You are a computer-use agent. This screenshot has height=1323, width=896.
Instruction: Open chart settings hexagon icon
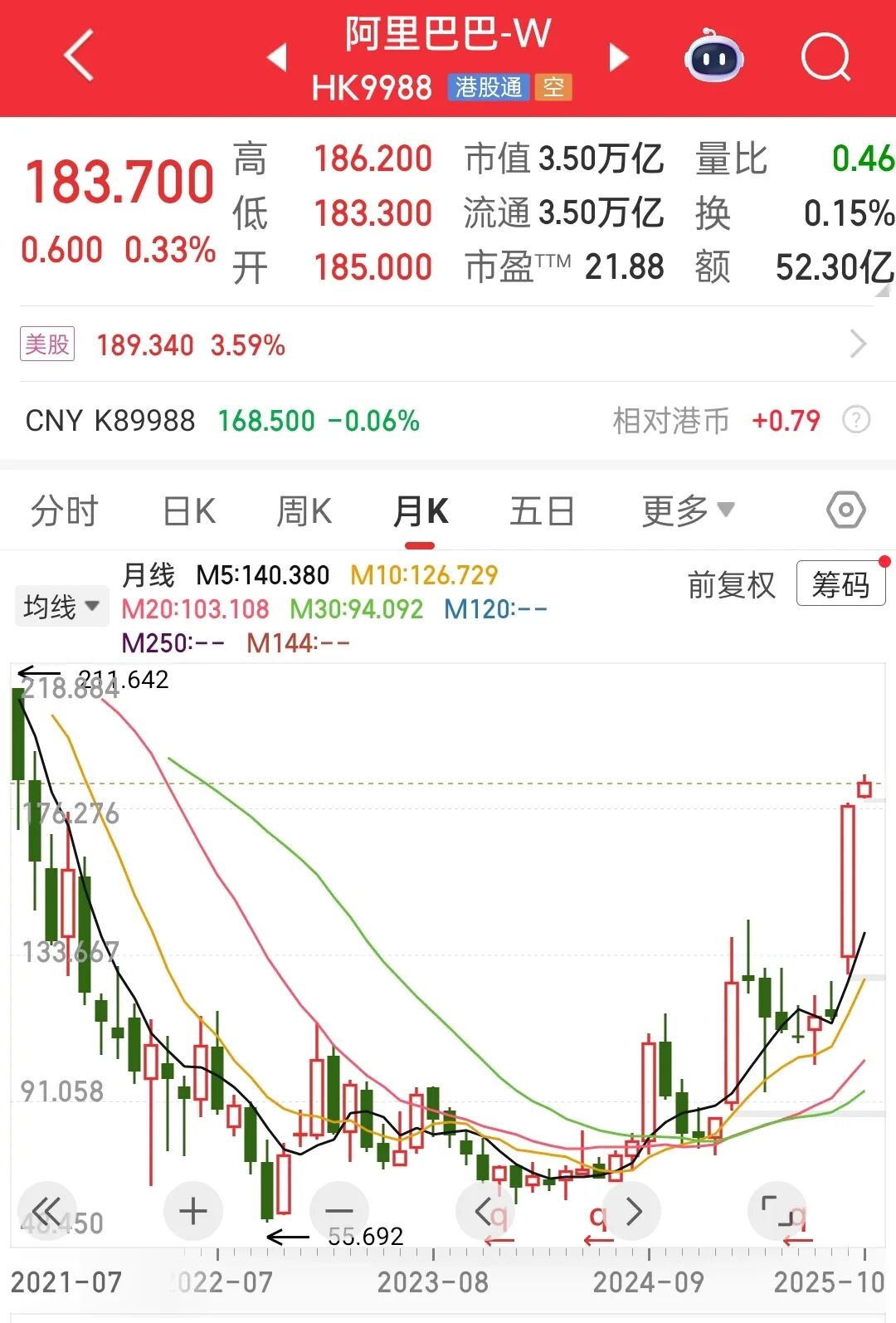(845, 510)
